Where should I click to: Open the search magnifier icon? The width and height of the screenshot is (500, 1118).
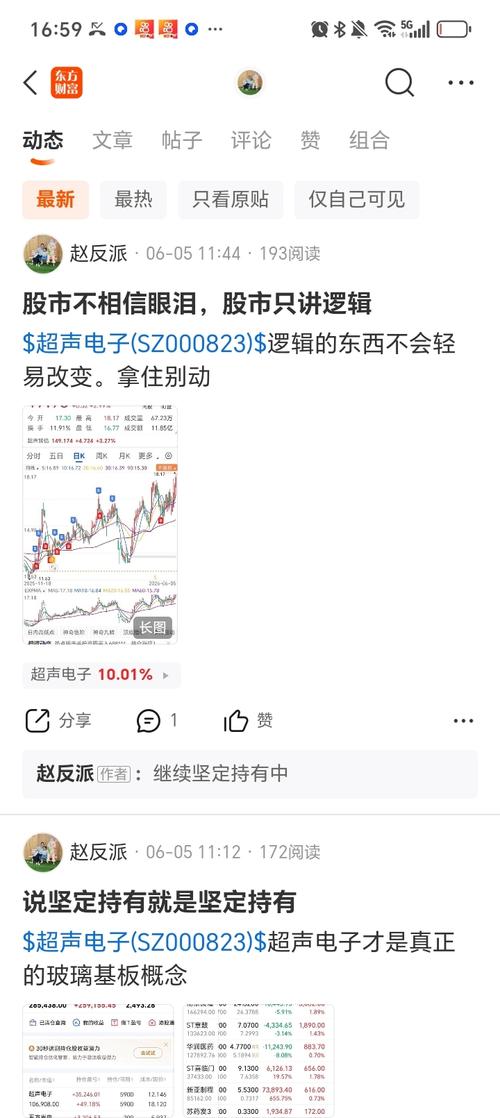(399, 83)
